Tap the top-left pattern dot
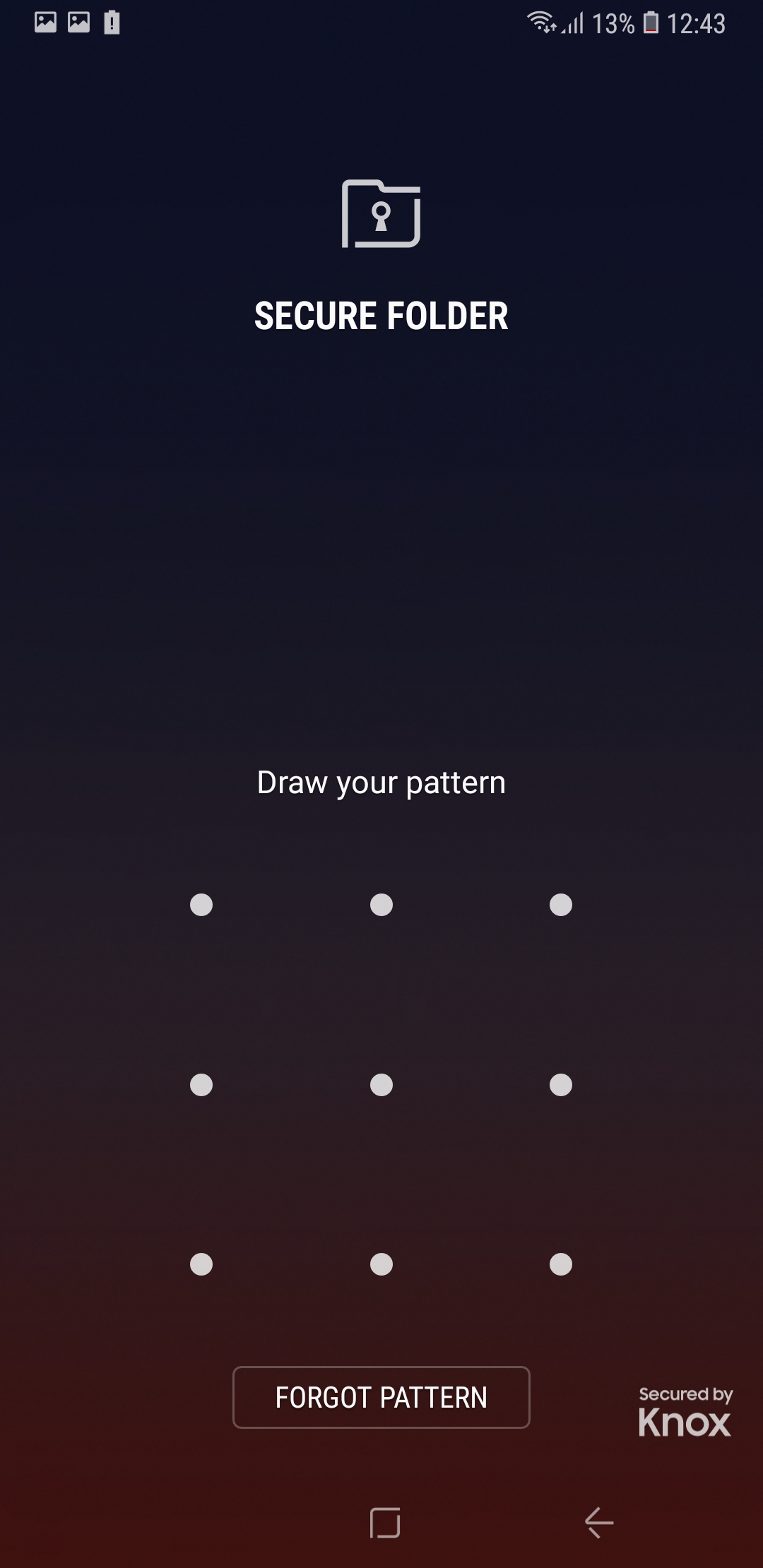 pos(201,904)
